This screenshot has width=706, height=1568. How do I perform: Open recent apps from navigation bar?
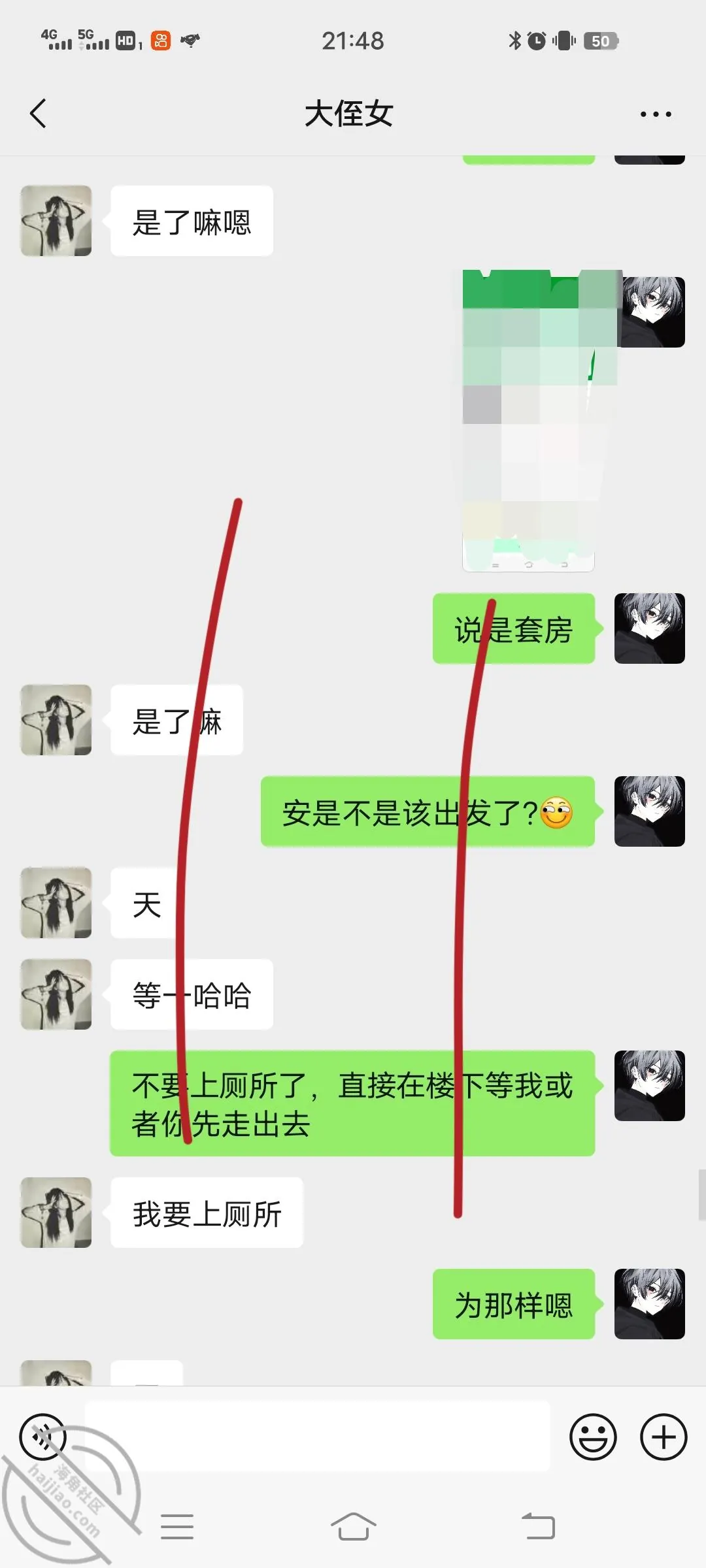(x=177, y=1527)
